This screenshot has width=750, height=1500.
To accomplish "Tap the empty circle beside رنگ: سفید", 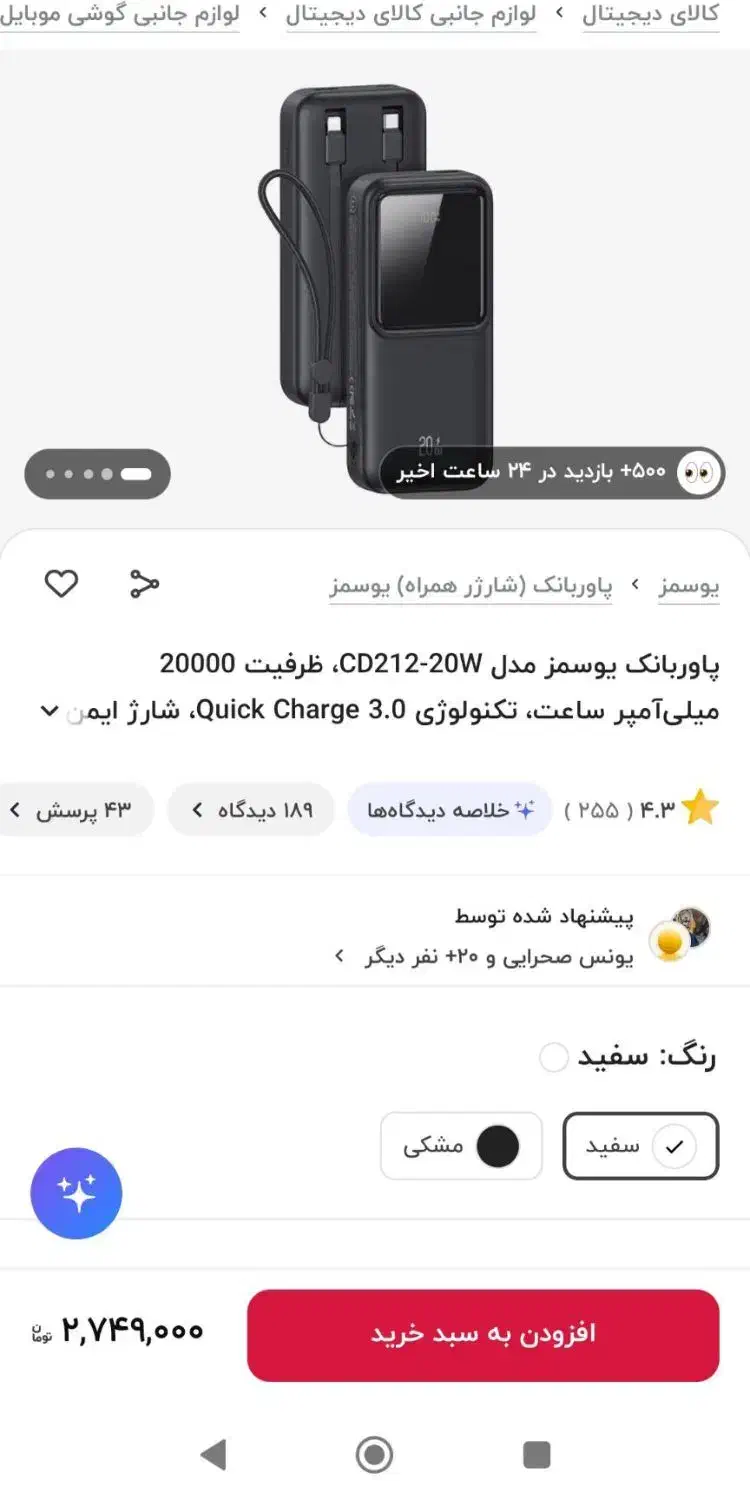I will (553, 1057).
